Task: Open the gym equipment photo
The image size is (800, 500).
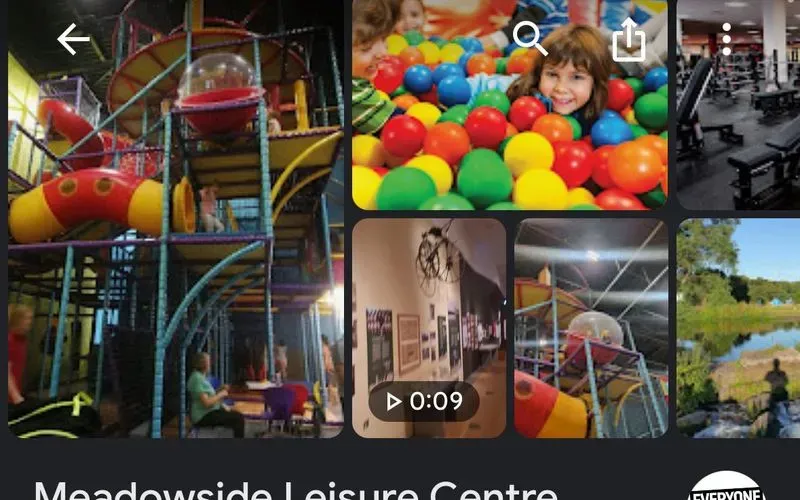Action: click(x=738, y=130)
